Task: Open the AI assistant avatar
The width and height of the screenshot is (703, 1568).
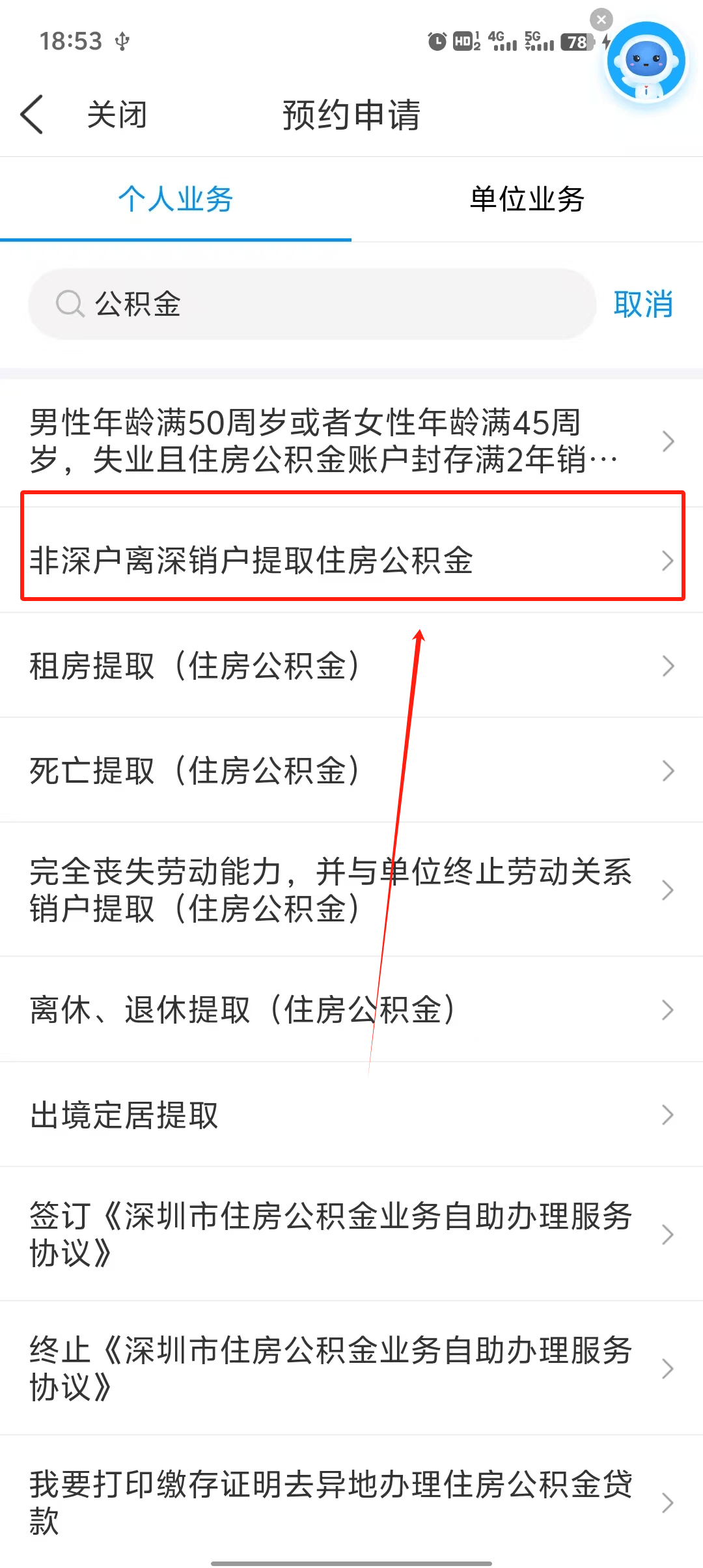Action: (646, 62)
